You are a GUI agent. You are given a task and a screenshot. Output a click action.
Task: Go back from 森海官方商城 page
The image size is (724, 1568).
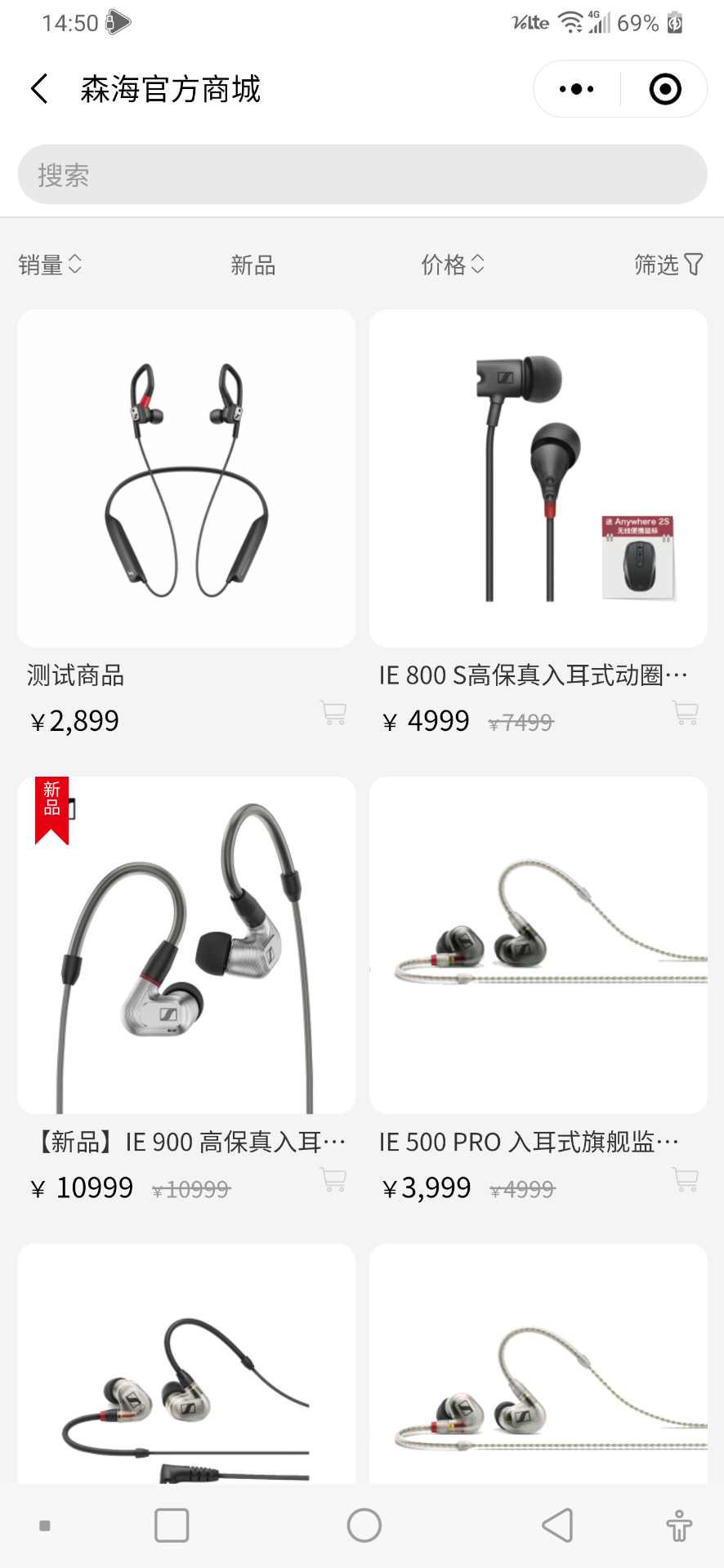click(38, 89)
